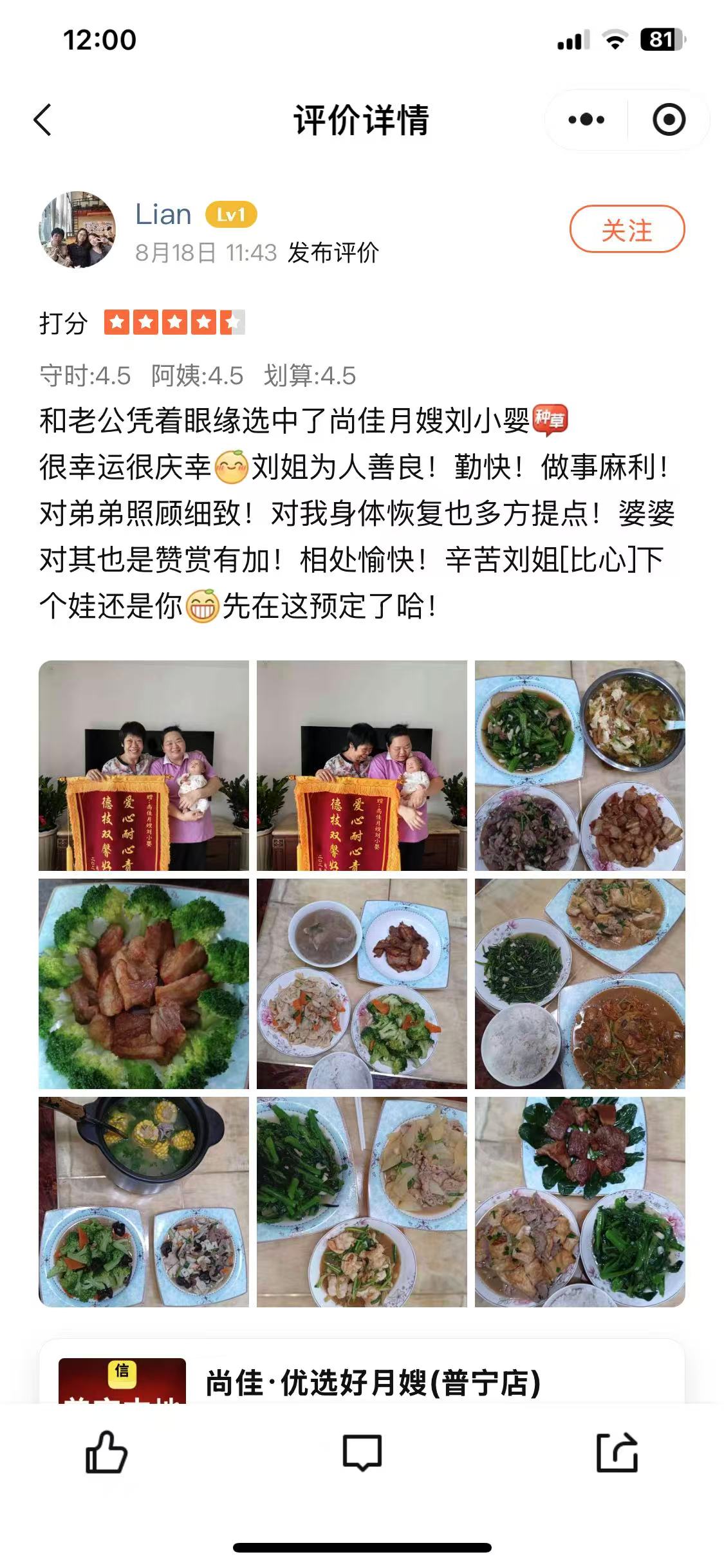View photo of four dishes with soup bowl
The image size is (724, 1568).
click(580, 765)
